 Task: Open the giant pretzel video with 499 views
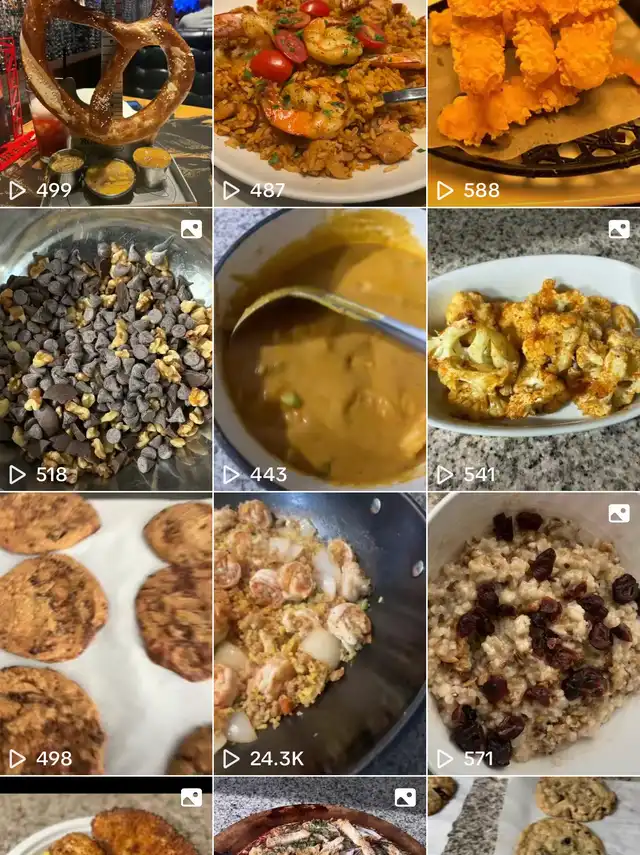point(106,103)
